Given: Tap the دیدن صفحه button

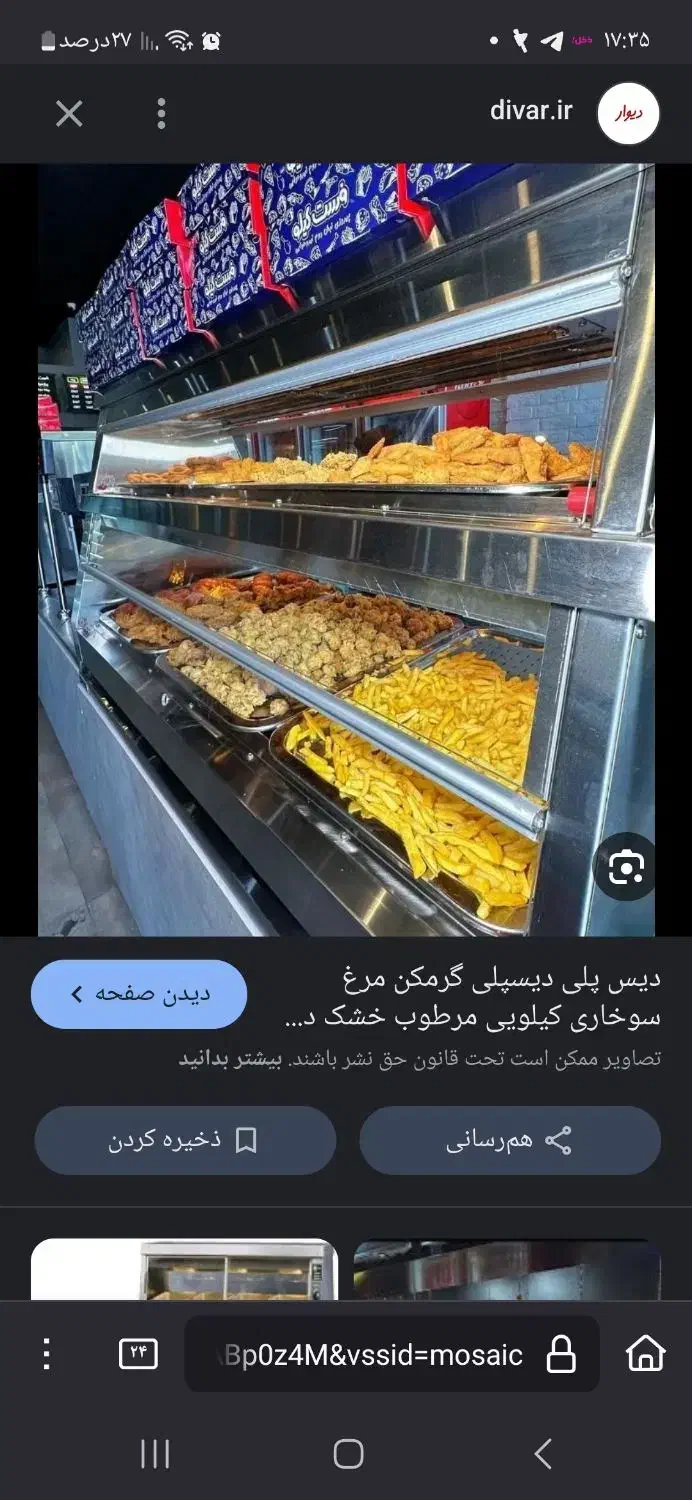Looking at the screenshot, I should 139,994.
